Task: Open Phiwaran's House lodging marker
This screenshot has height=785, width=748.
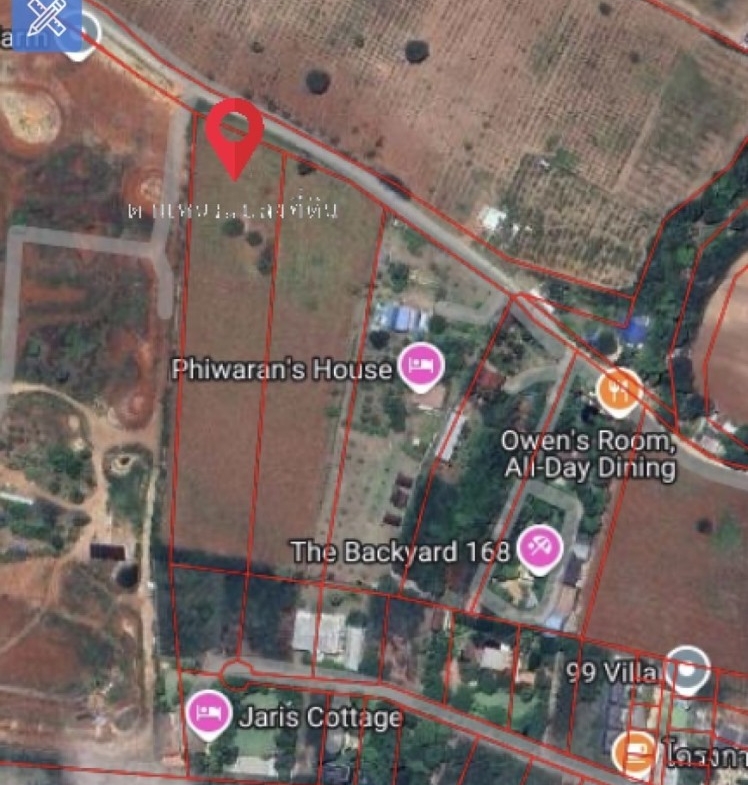Action: 421,367
